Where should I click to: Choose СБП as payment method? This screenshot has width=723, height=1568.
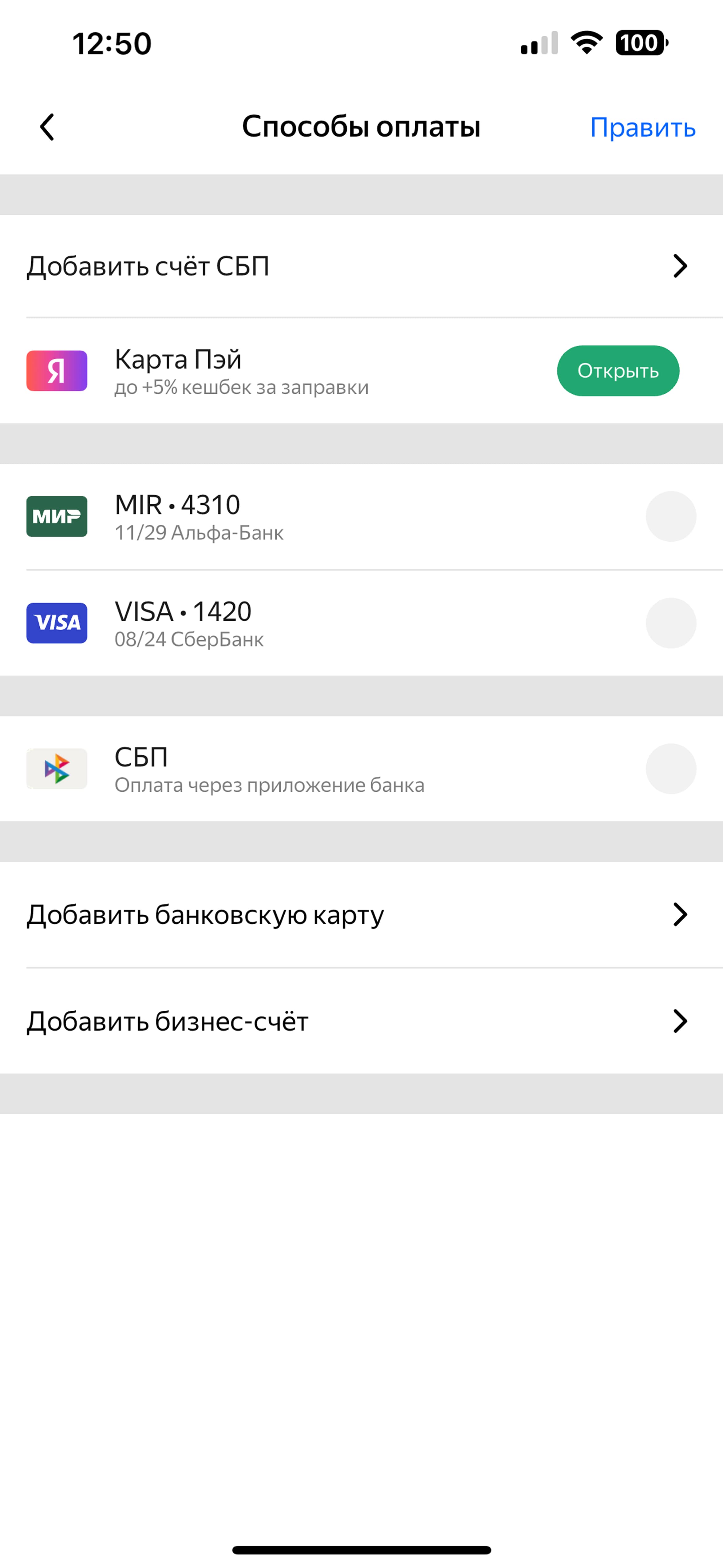coord(361,769)
